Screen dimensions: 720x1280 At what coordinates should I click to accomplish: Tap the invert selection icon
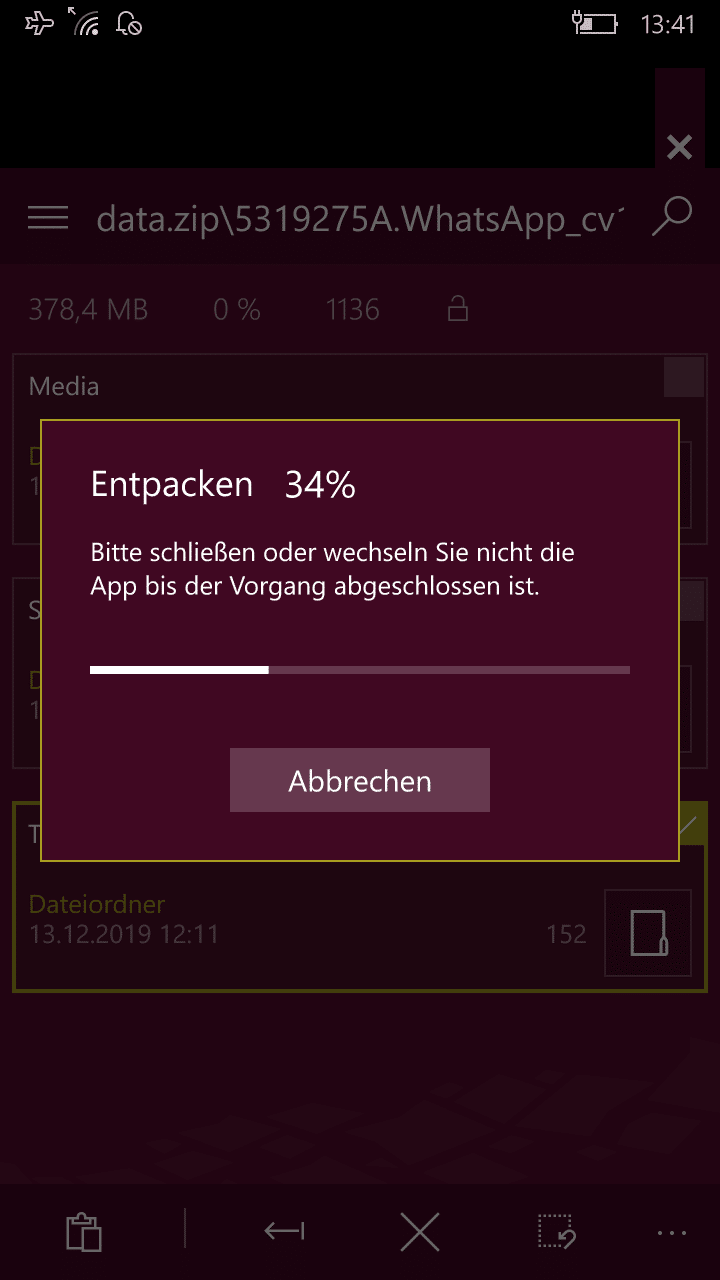click(555, 1232)
